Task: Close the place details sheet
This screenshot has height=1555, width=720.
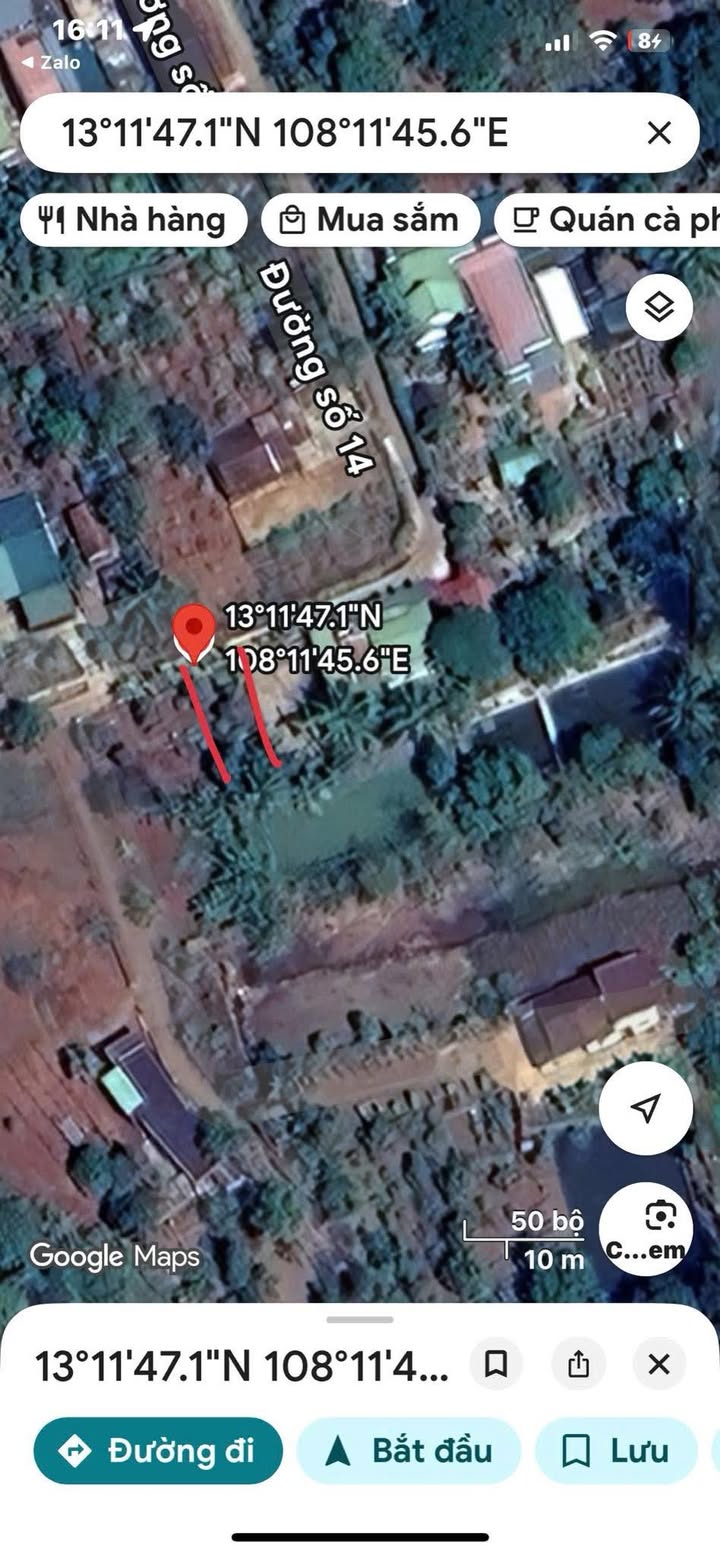Action: click(659, 1364)
